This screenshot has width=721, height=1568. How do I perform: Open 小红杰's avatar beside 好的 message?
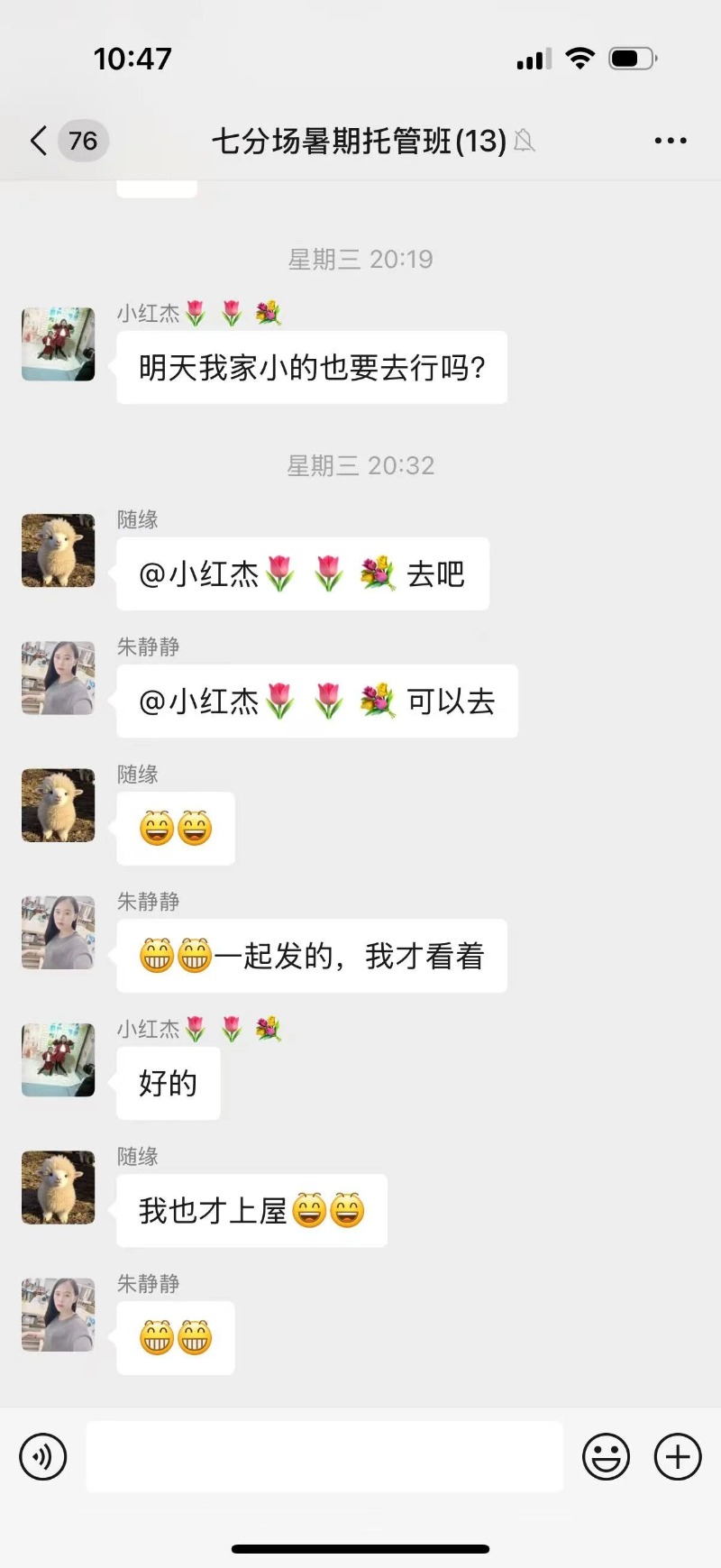(x=59, y=1059)
